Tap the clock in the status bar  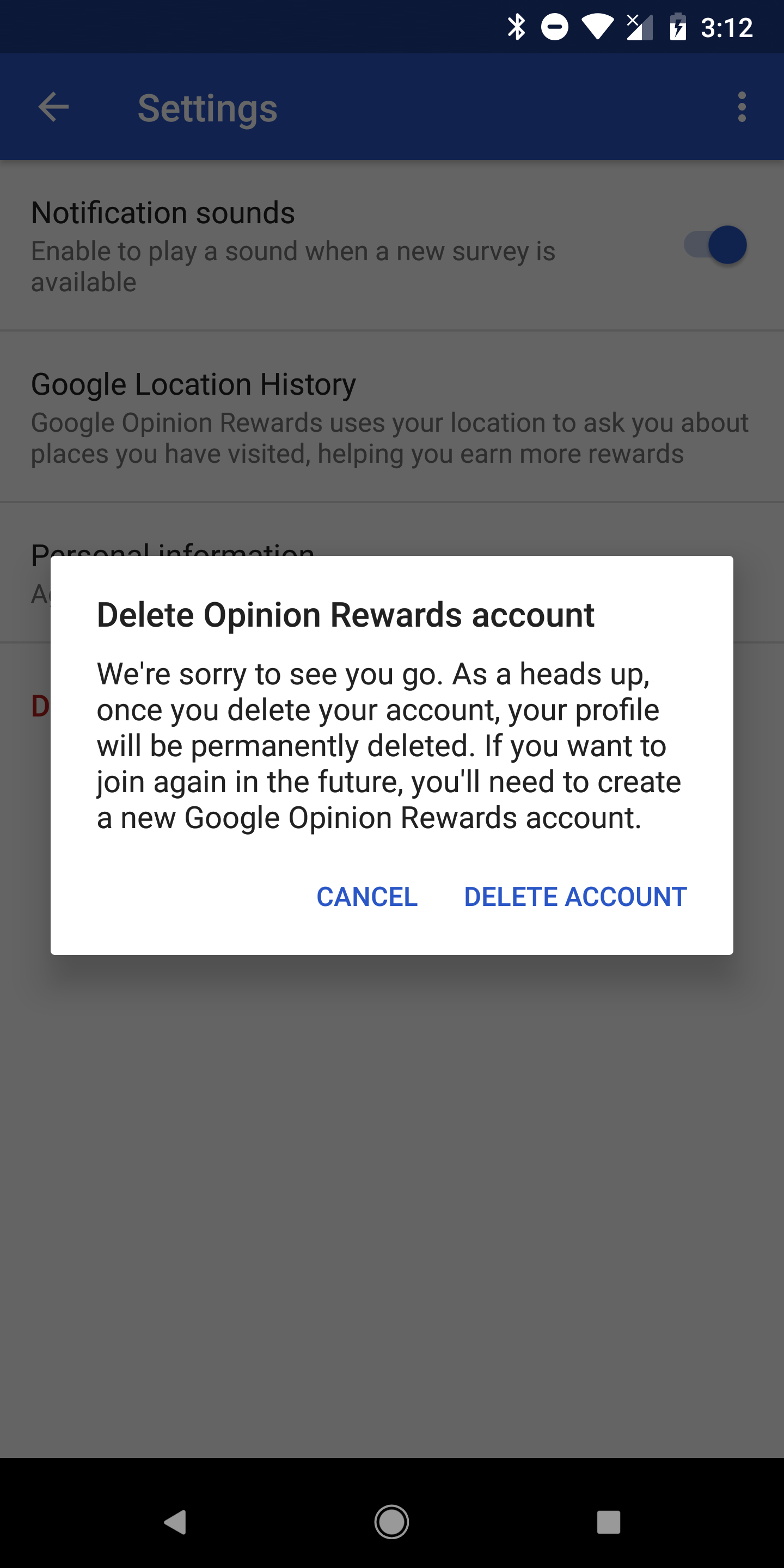[728, 27]
